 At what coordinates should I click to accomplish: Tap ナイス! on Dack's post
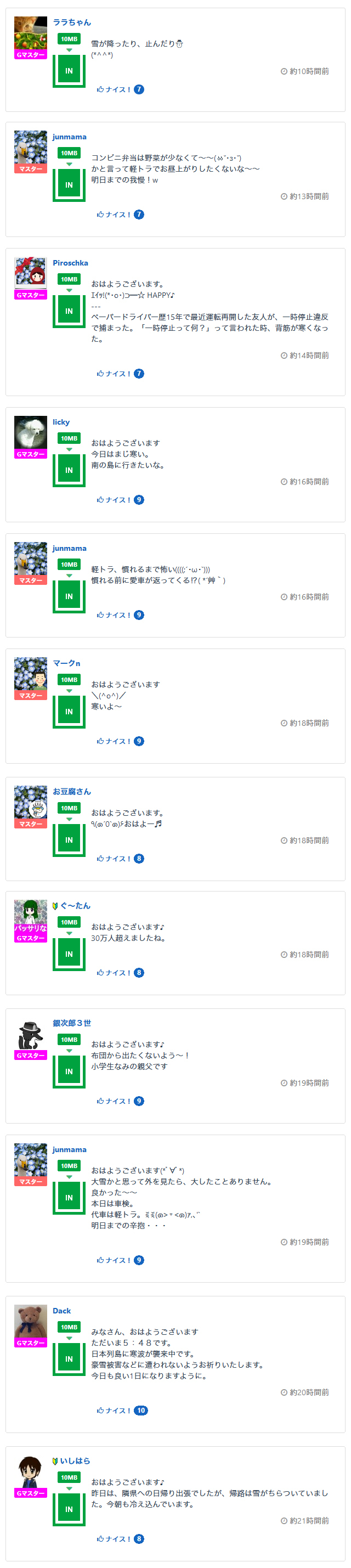[113, 1411]
